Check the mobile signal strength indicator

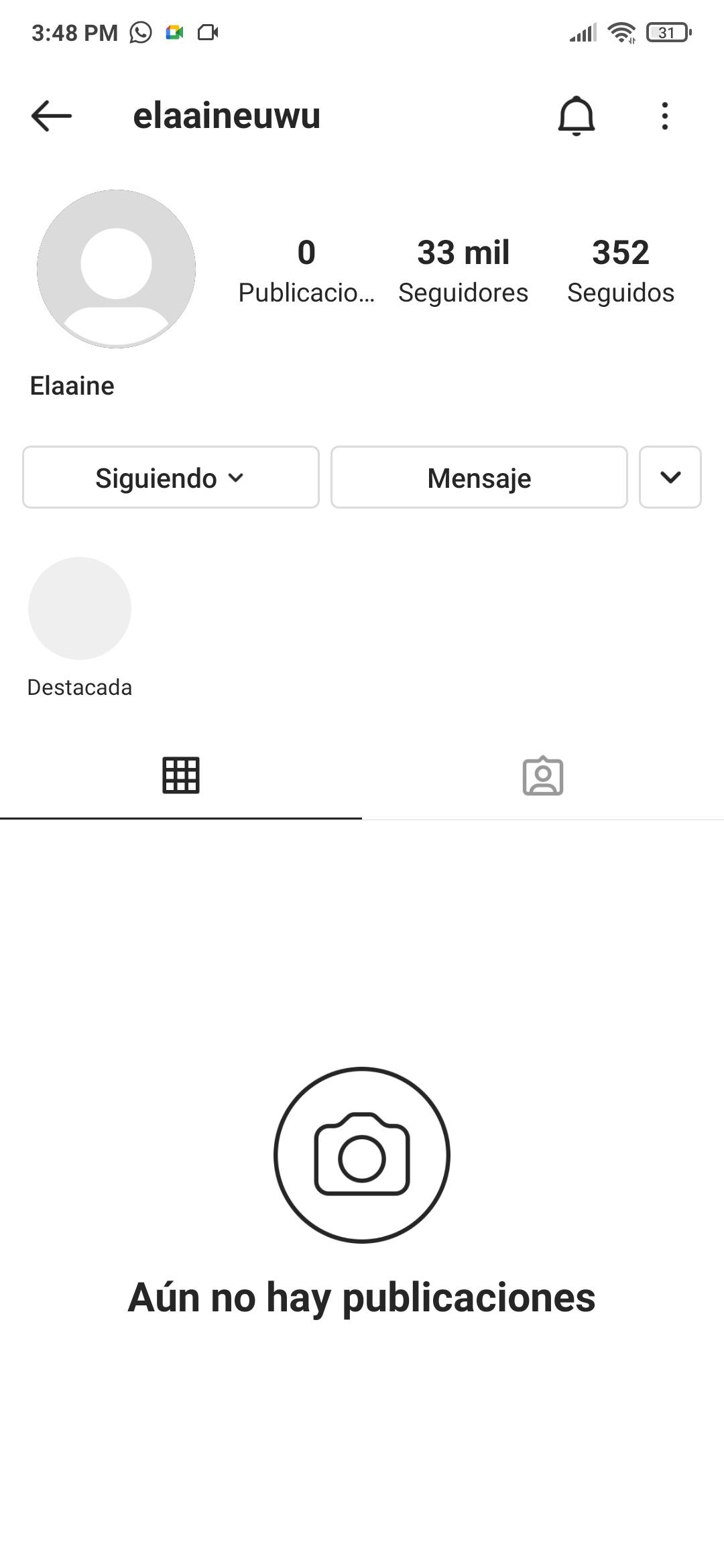(x=583, y=31)
